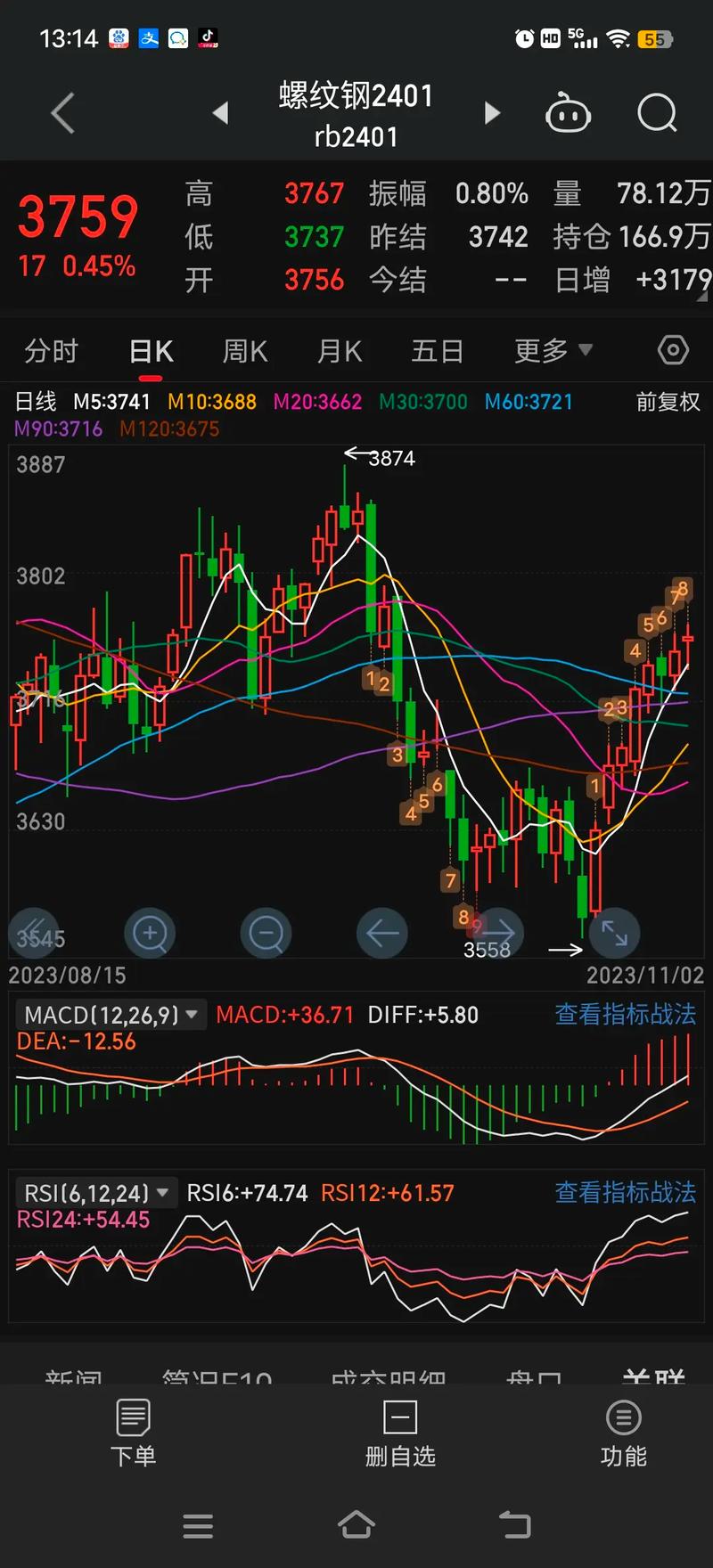Screen dimensions: 713x1568
Task: Open the robot assistant icon
Action: point(569,113)
